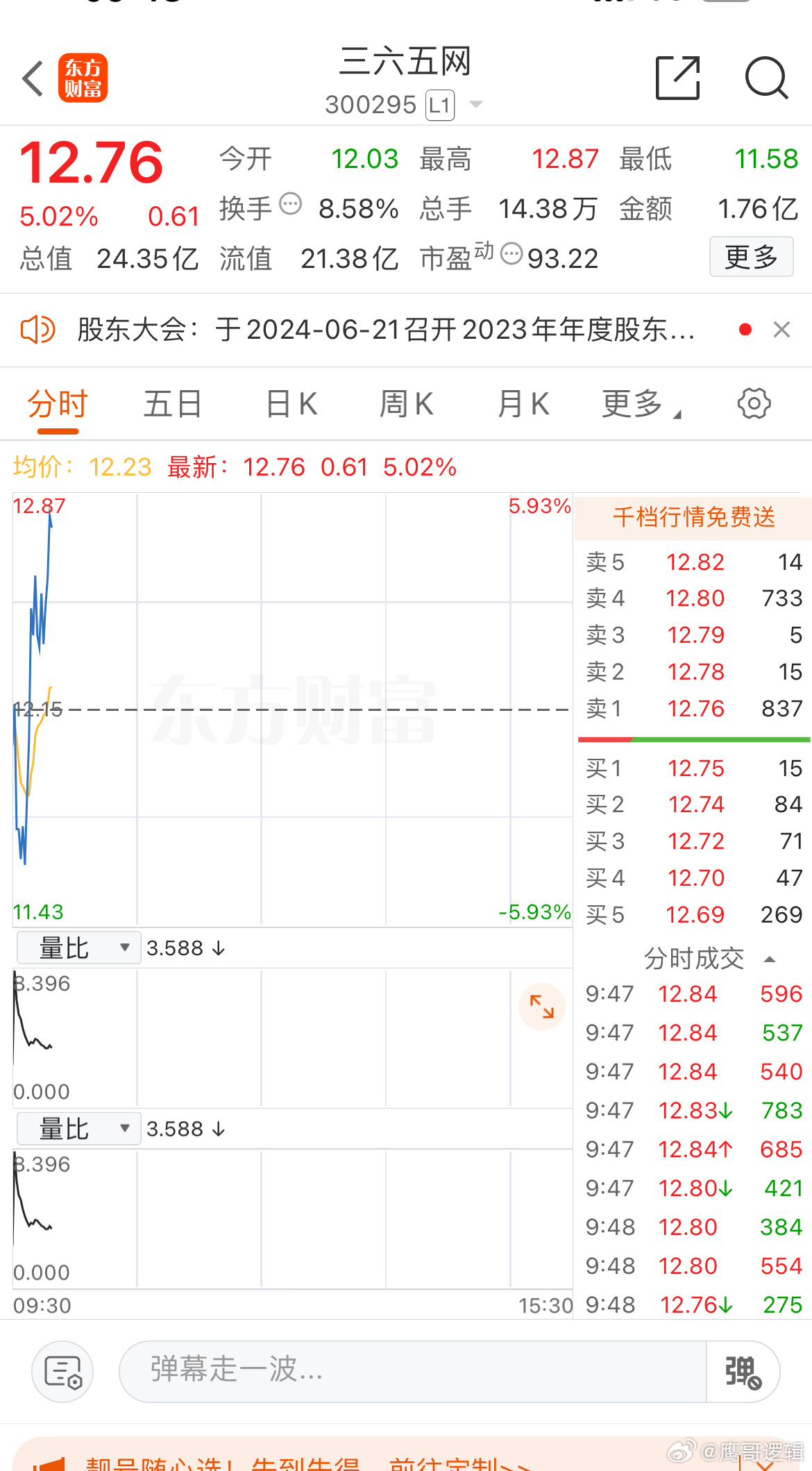Tap the 换手 info tooltip icon

[x=291, y=203]
